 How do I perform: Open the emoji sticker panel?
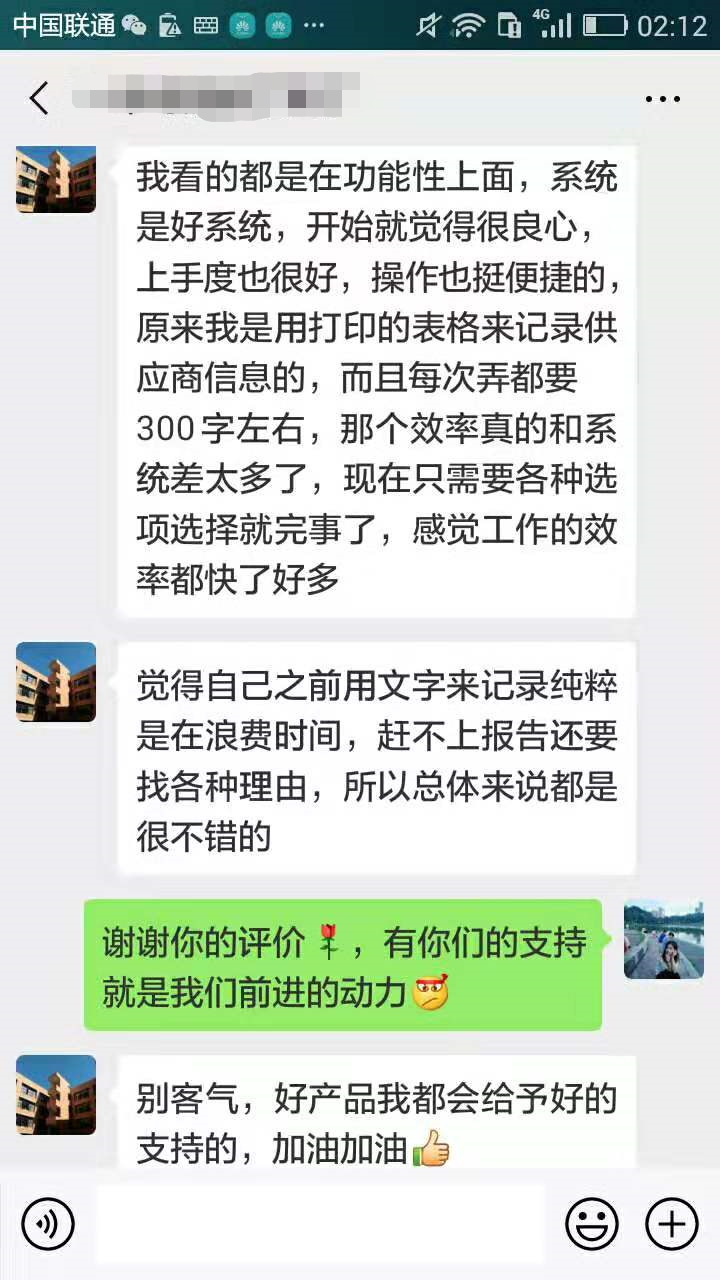pos(591,1224)
